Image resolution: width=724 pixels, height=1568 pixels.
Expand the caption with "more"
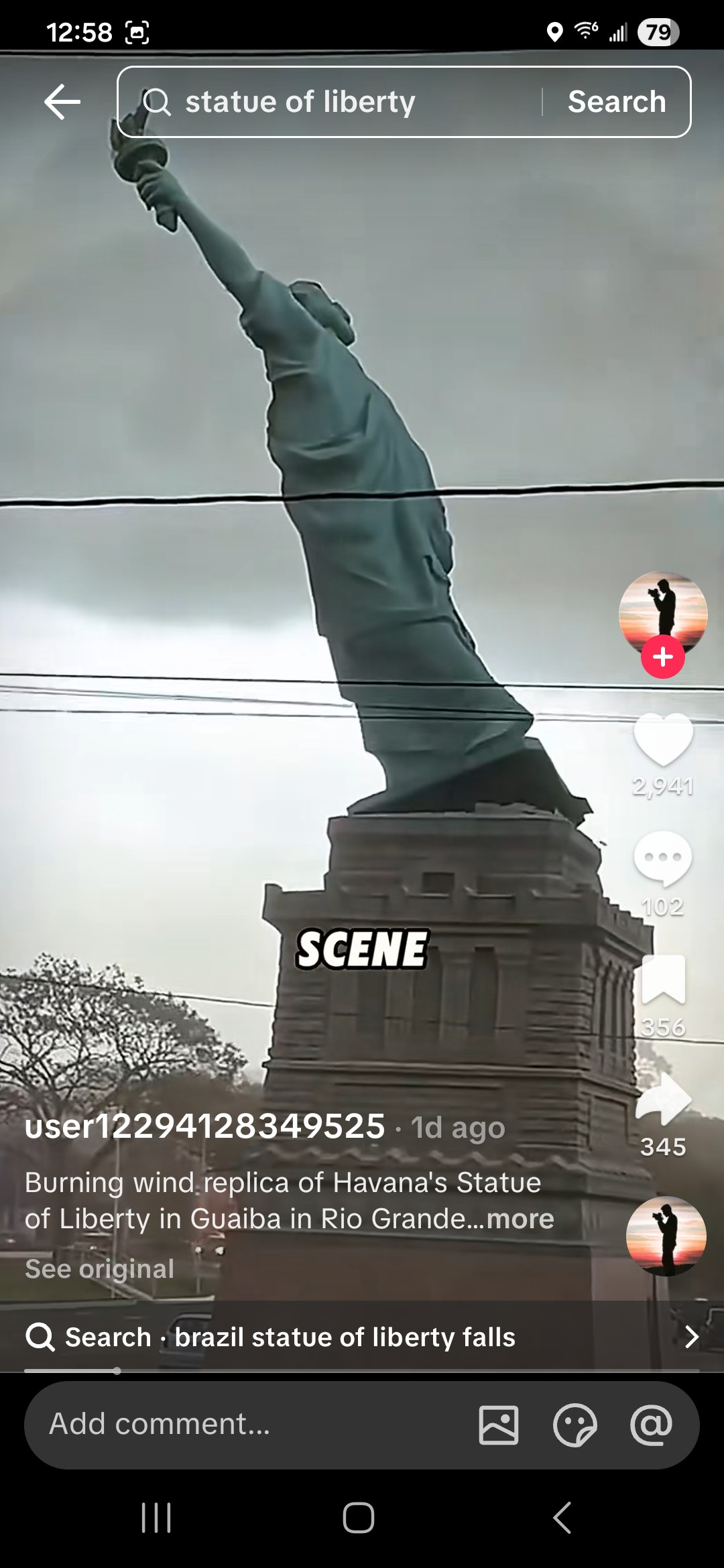520,1219
